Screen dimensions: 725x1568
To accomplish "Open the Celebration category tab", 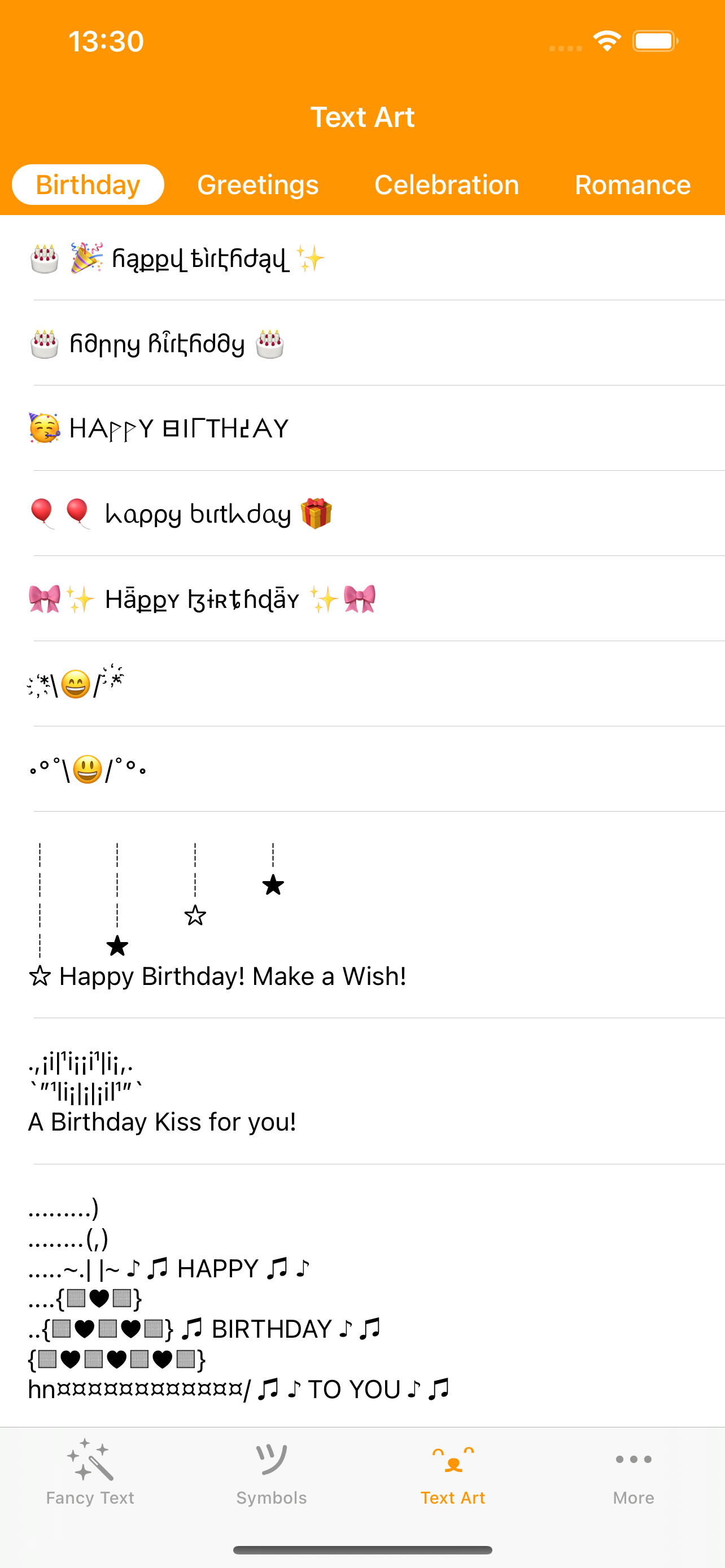I will [446, 185].
